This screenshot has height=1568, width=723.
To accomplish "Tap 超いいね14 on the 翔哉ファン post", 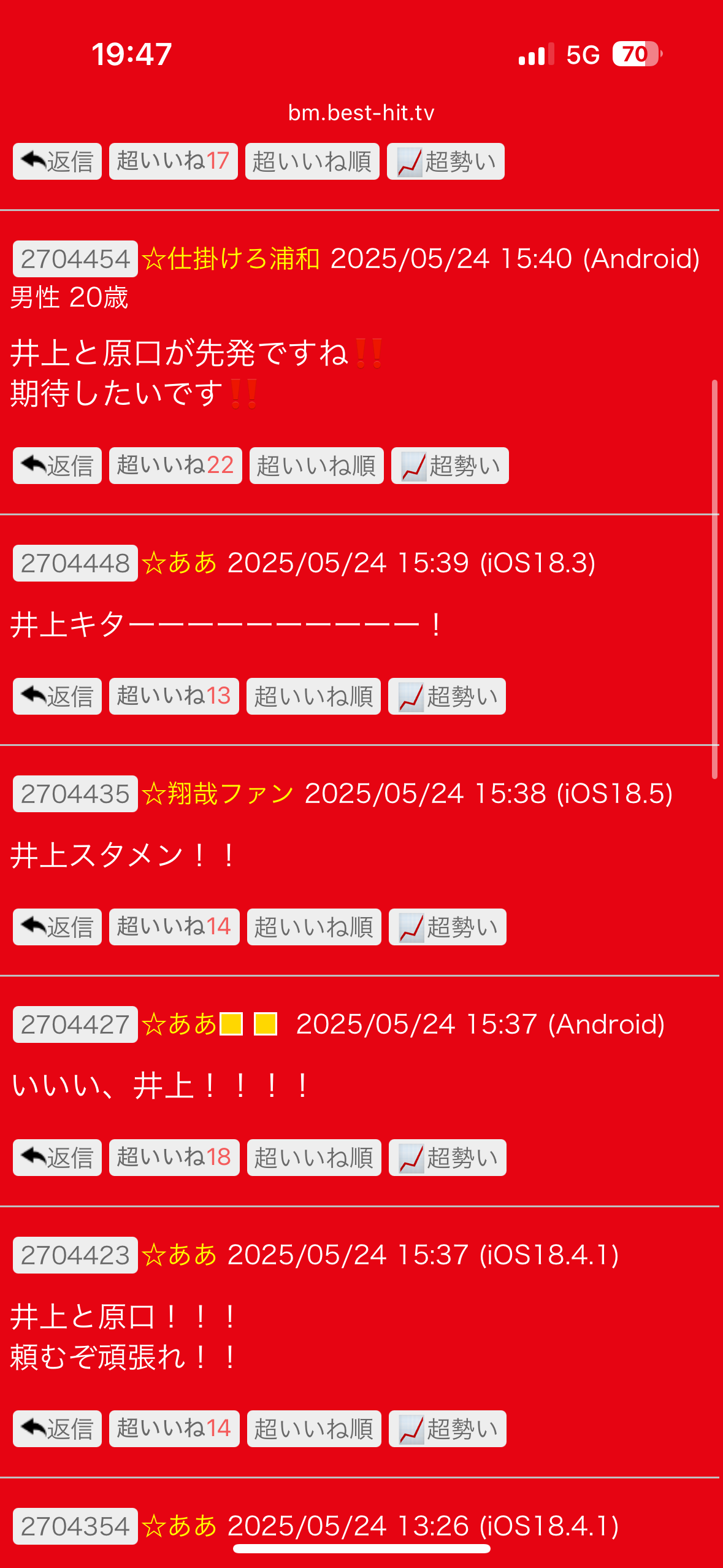I will [x=174, y=927].
